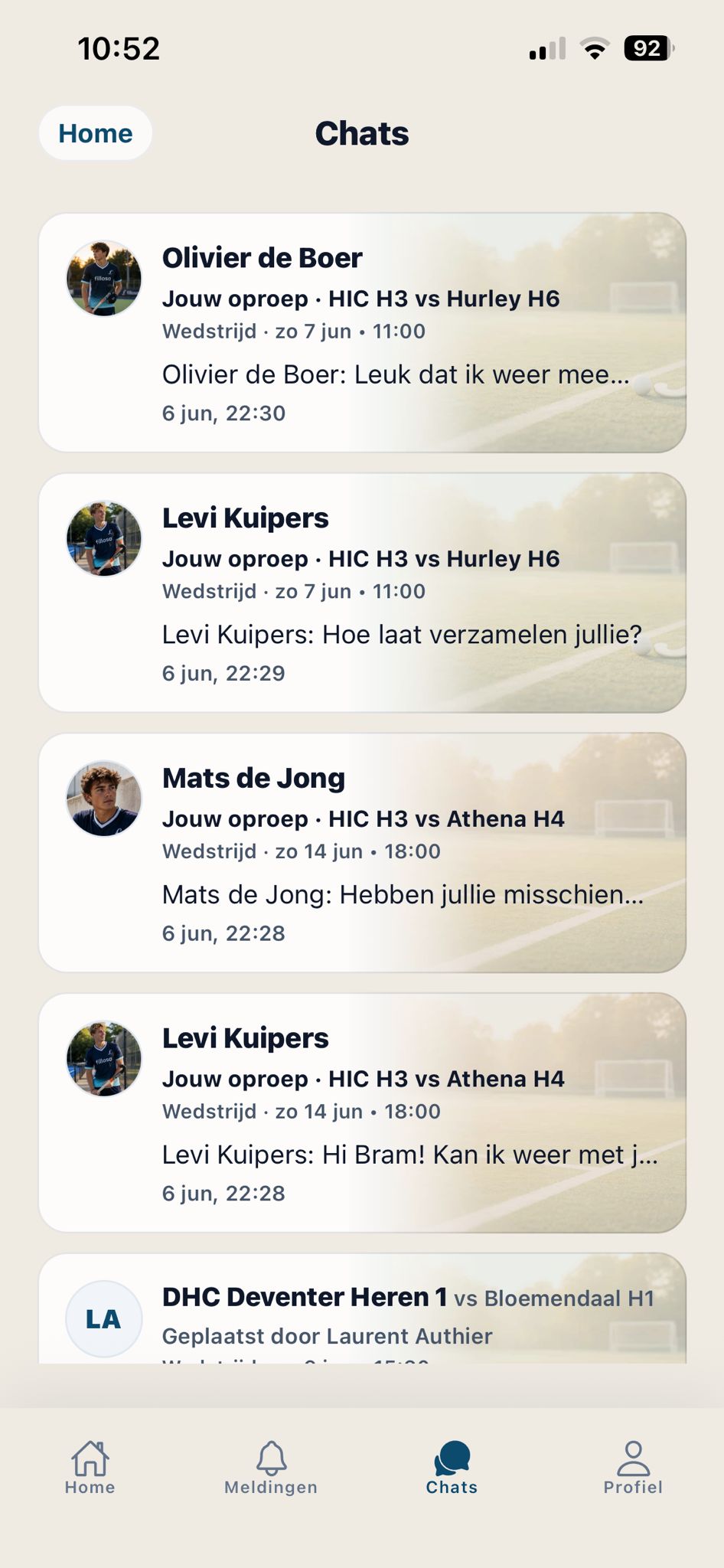This screenshot has width=724, height=1568.
Task: Open Levi Kuipers chat about Athena H4
Action: pos(362,1113)
